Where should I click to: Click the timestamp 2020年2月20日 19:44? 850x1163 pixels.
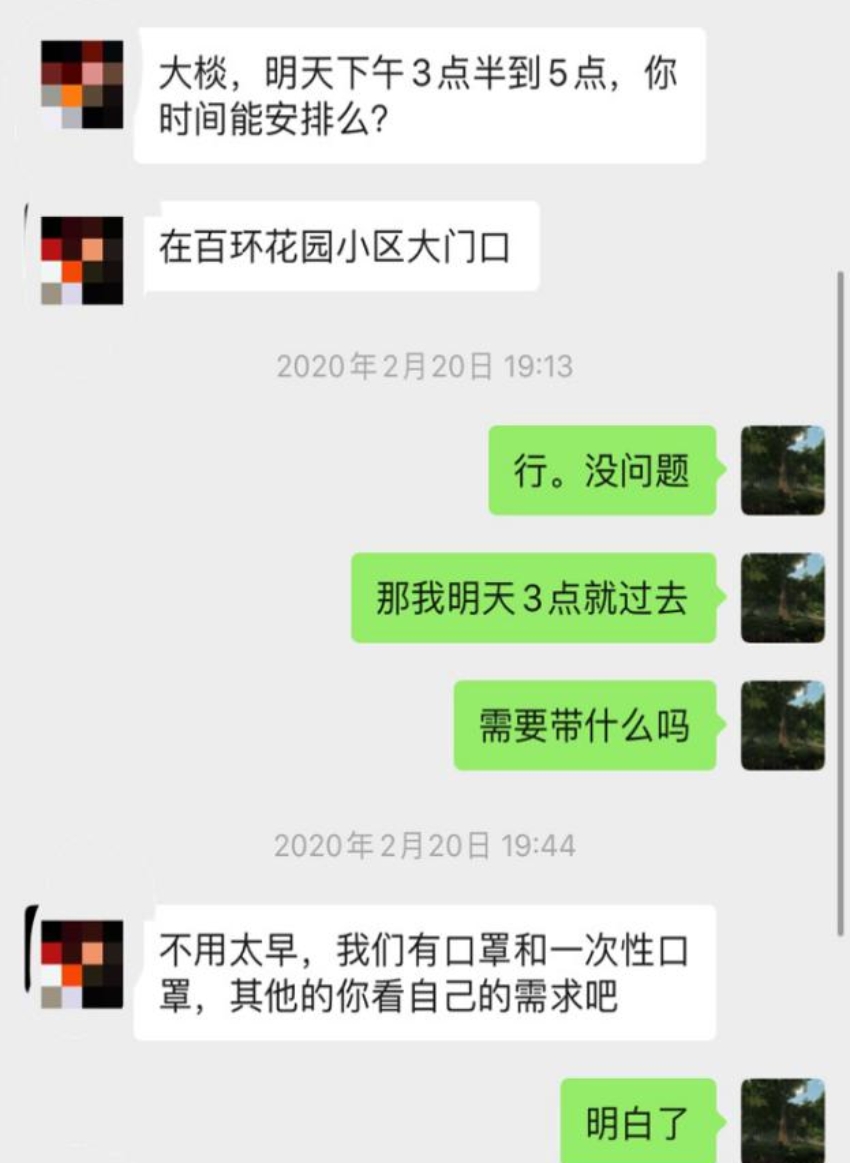425,843
